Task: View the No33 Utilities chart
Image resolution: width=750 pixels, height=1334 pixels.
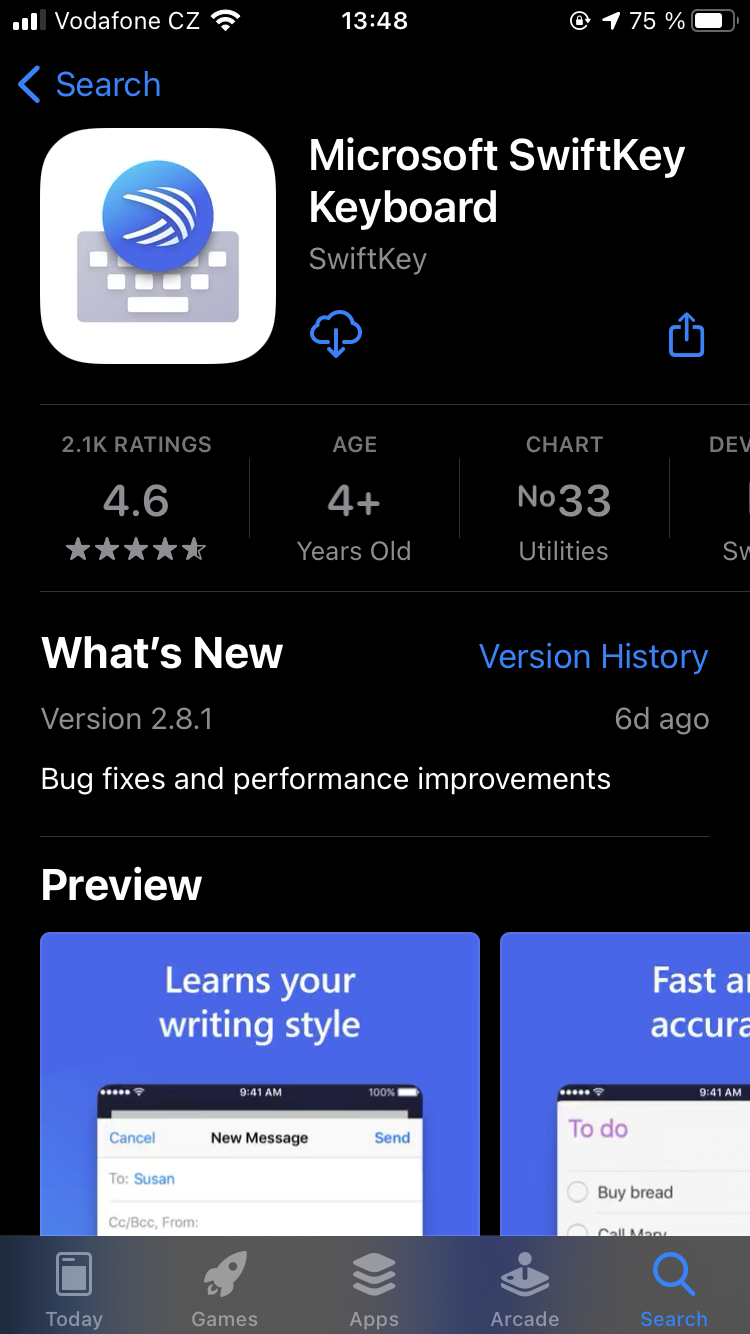Action: click(563, 502)
